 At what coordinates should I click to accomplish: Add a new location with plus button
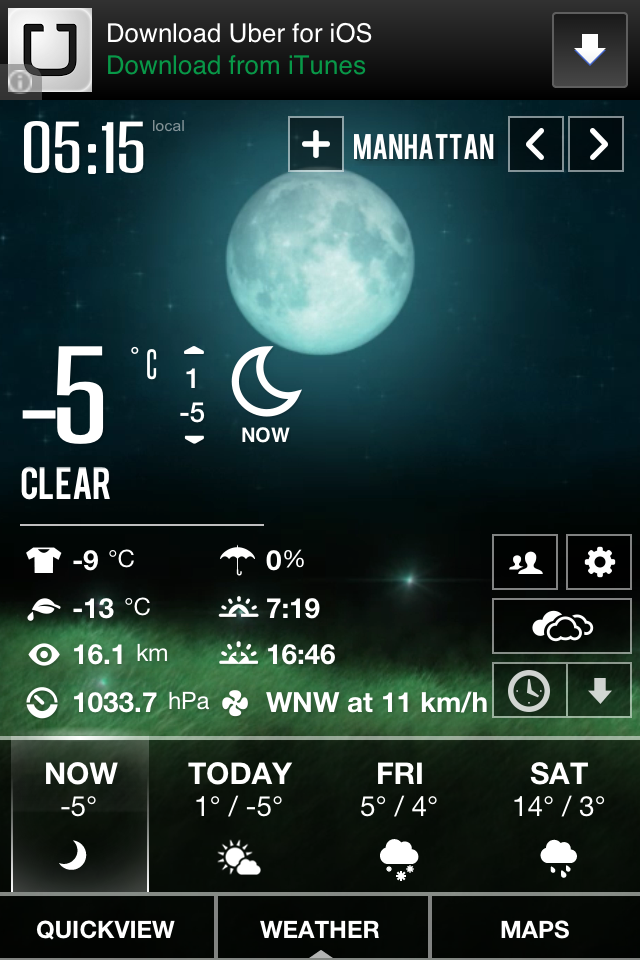click(x=316, y=145)
